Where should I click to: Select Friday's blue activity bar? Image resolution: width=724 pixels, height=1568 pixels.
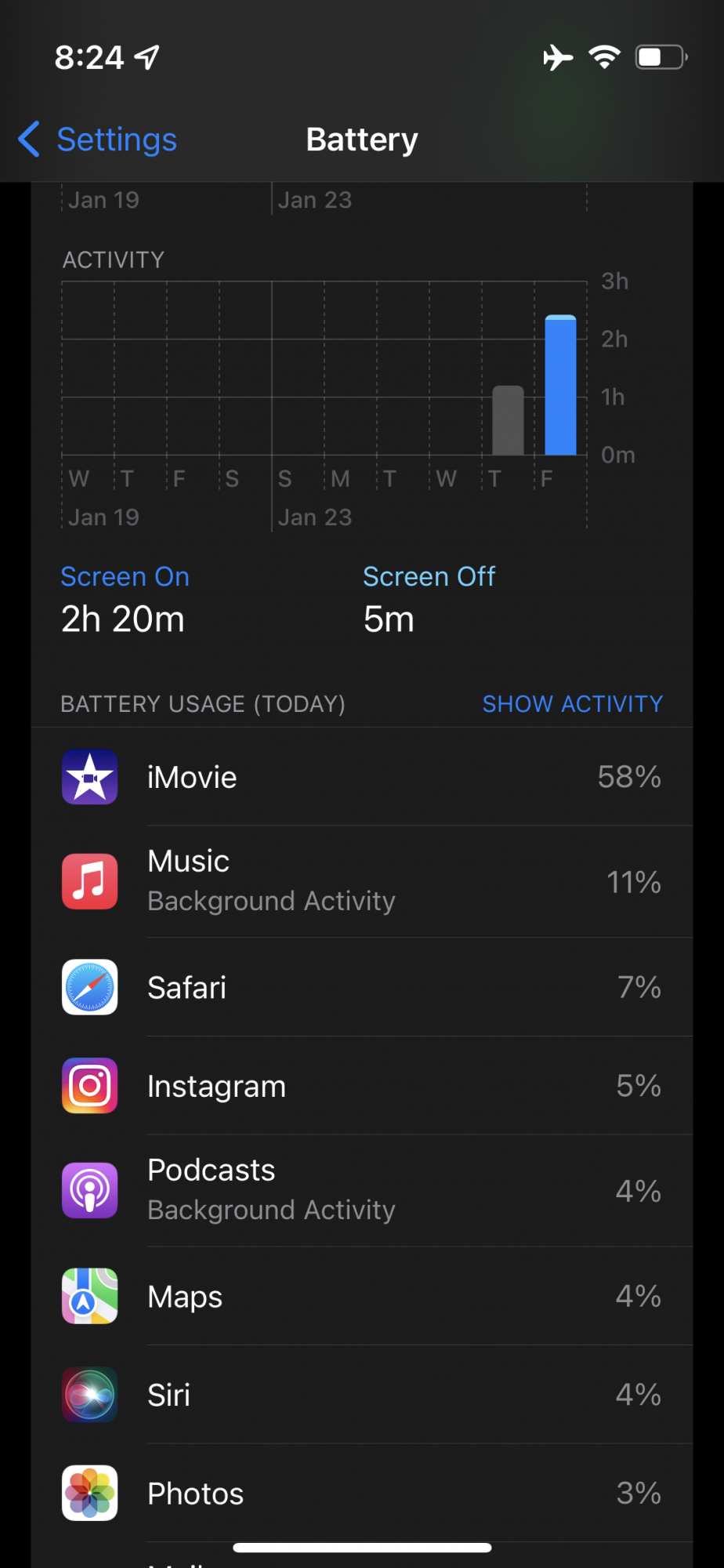pyautogui.click(x=560, y=386)
